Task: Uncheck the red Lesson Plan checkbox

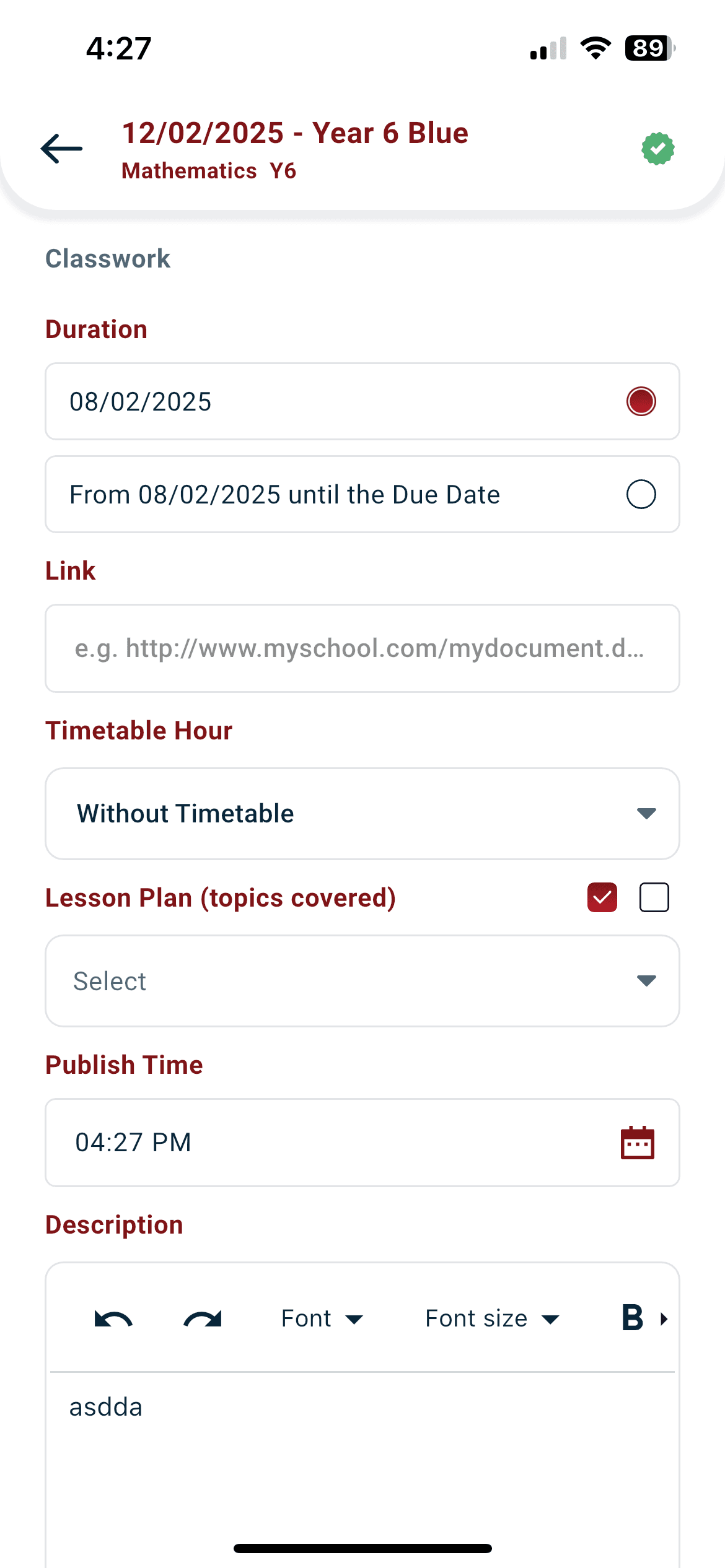Action: point(602,897)
